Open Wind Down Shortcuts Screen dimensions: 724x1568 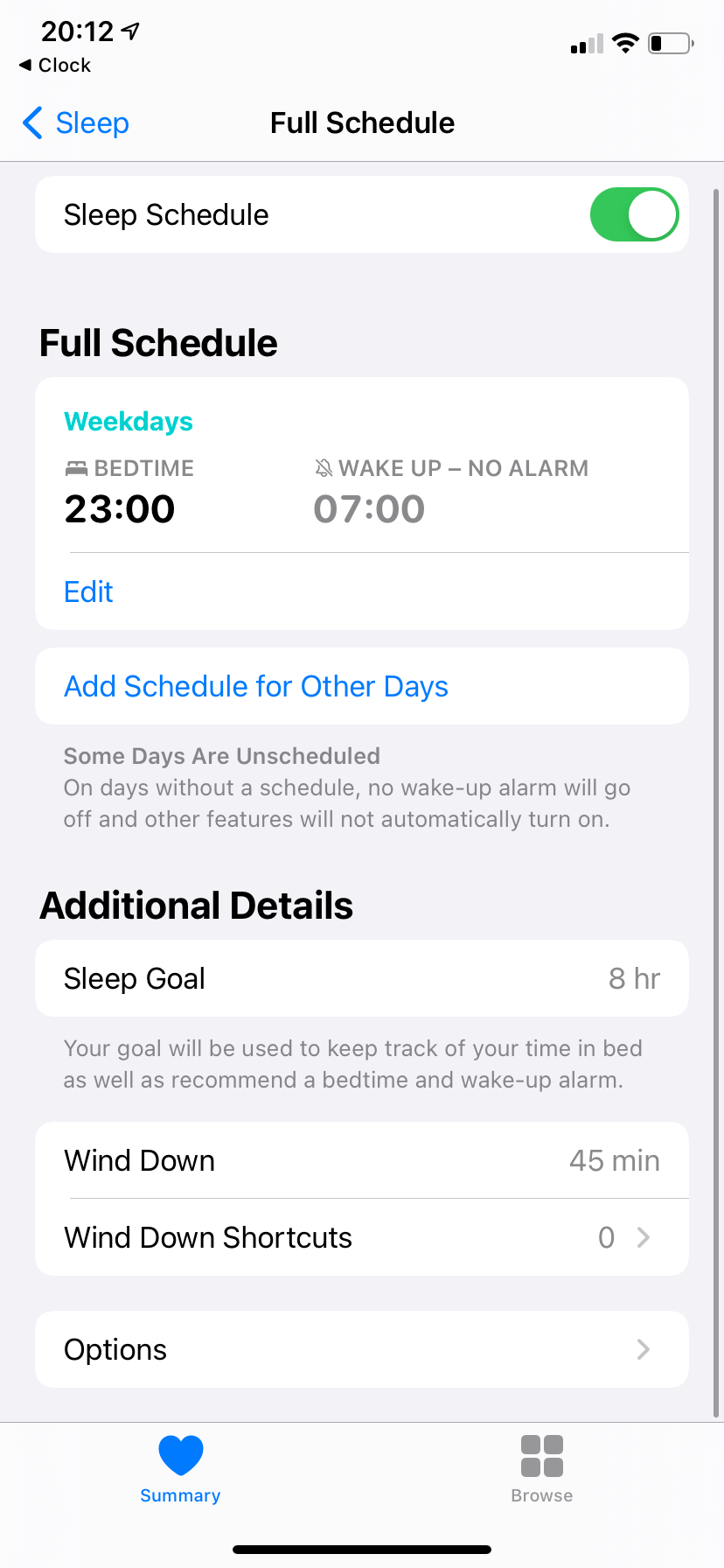click(361, 1237)
